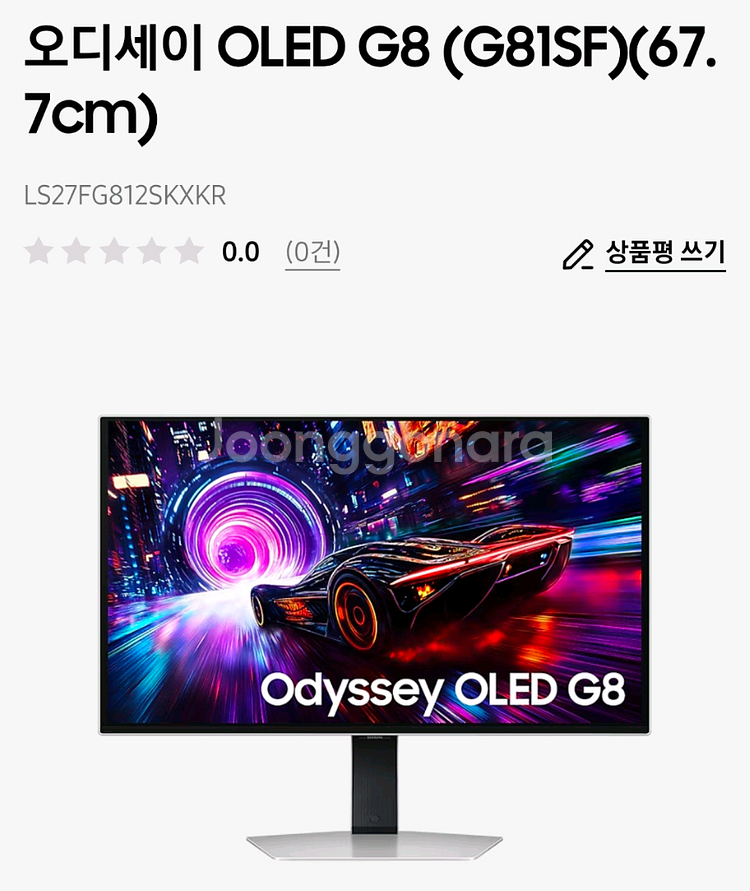Select the middle rating star
750x891 pixels.
113,250
